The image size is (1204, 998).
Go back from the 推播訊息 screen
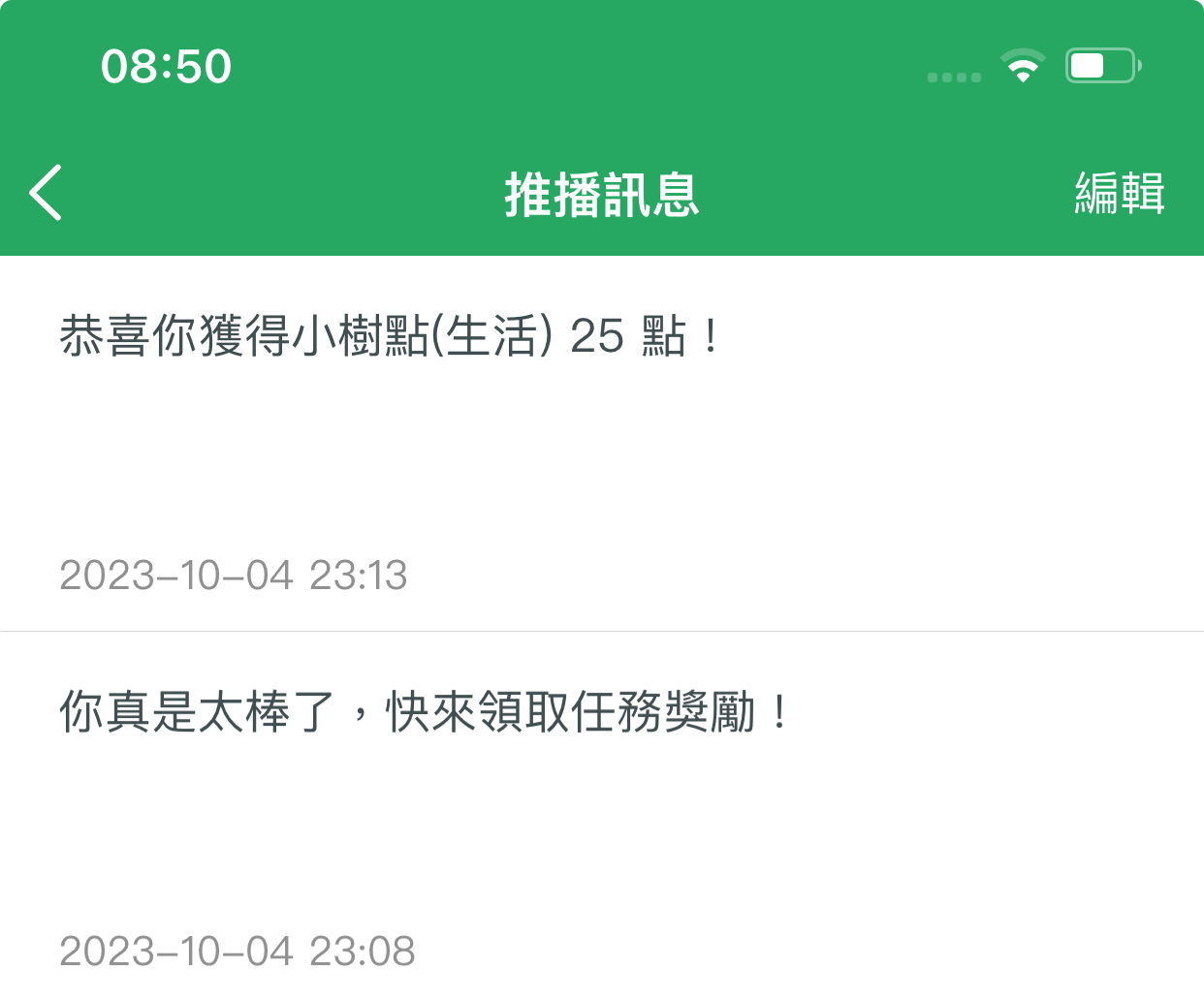click(46, 193)
